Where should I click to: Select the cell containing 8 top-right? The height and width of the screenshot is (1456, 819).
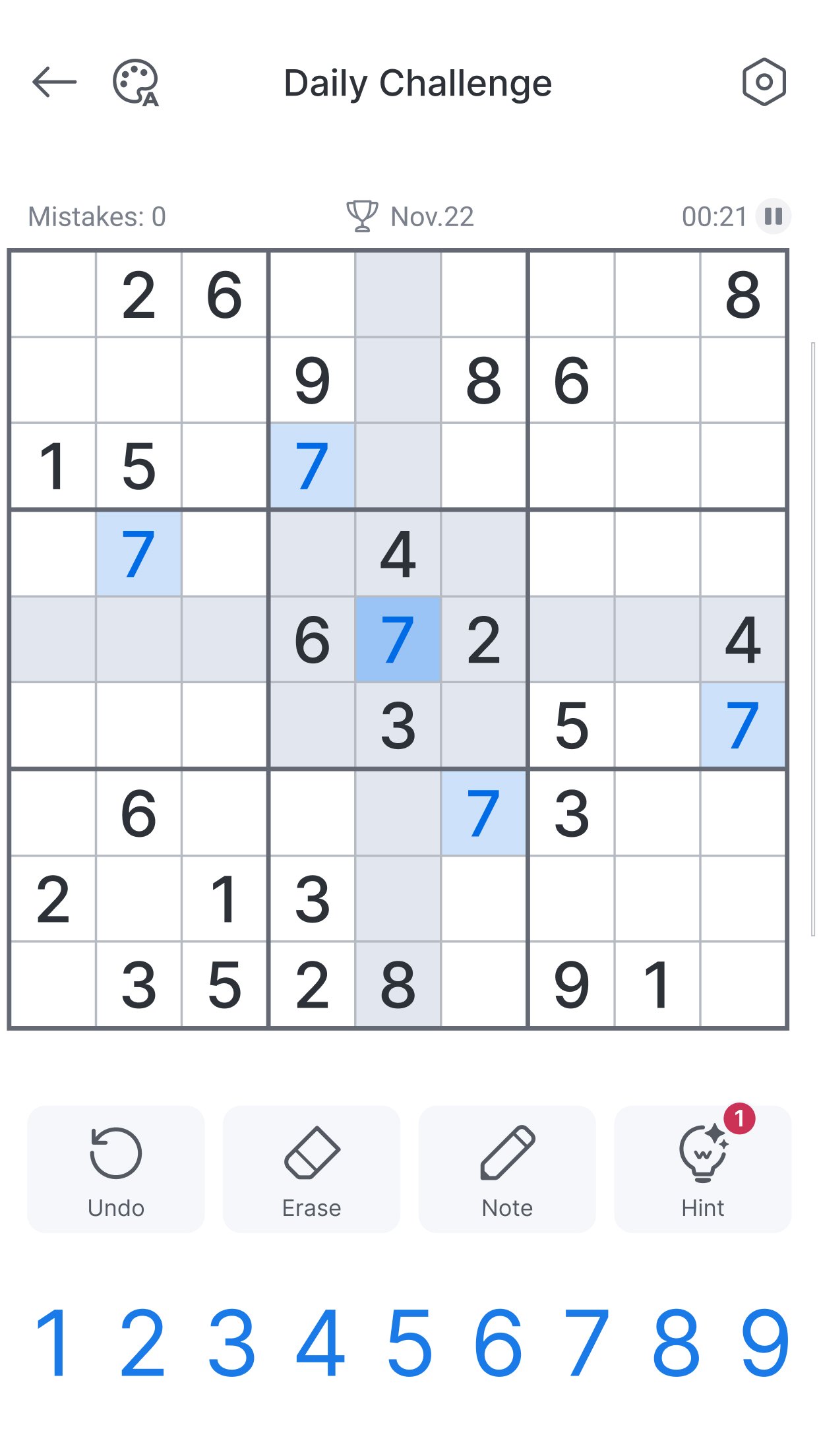(x=743, y=293)
